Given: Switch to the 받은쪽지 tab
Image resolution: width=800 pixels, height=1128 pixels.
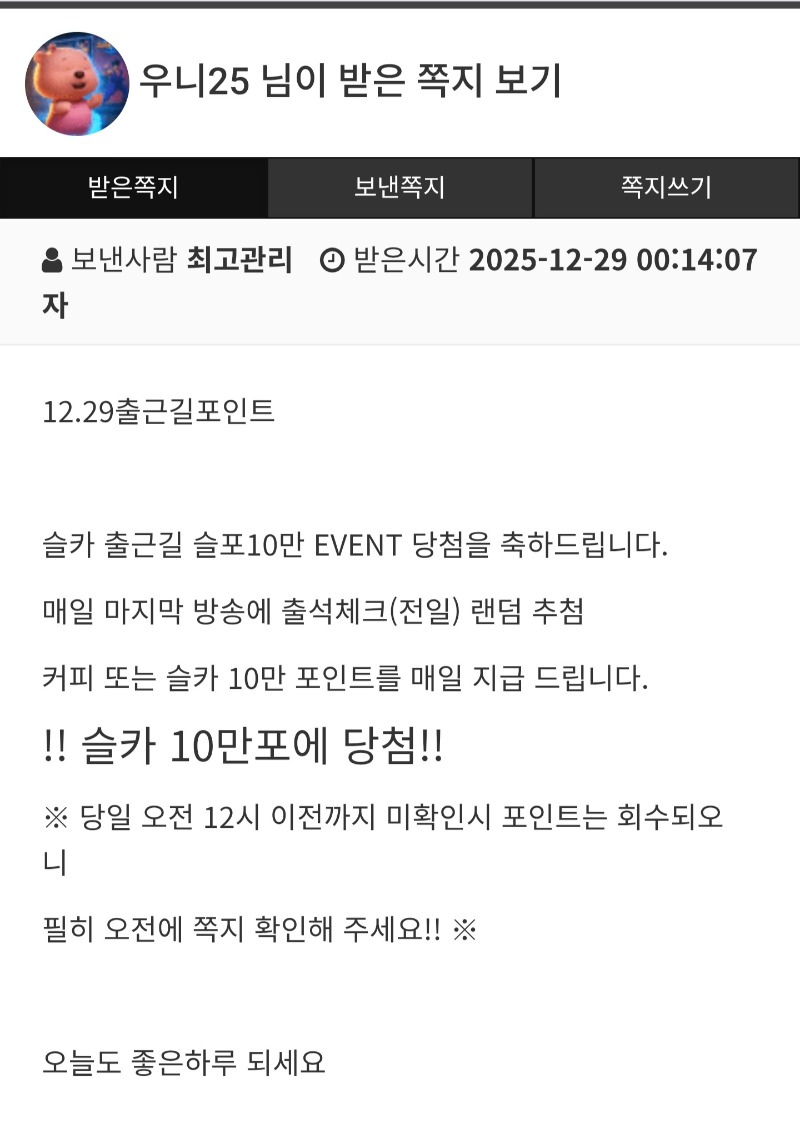Looking at the screenshot, I should 133,188.
